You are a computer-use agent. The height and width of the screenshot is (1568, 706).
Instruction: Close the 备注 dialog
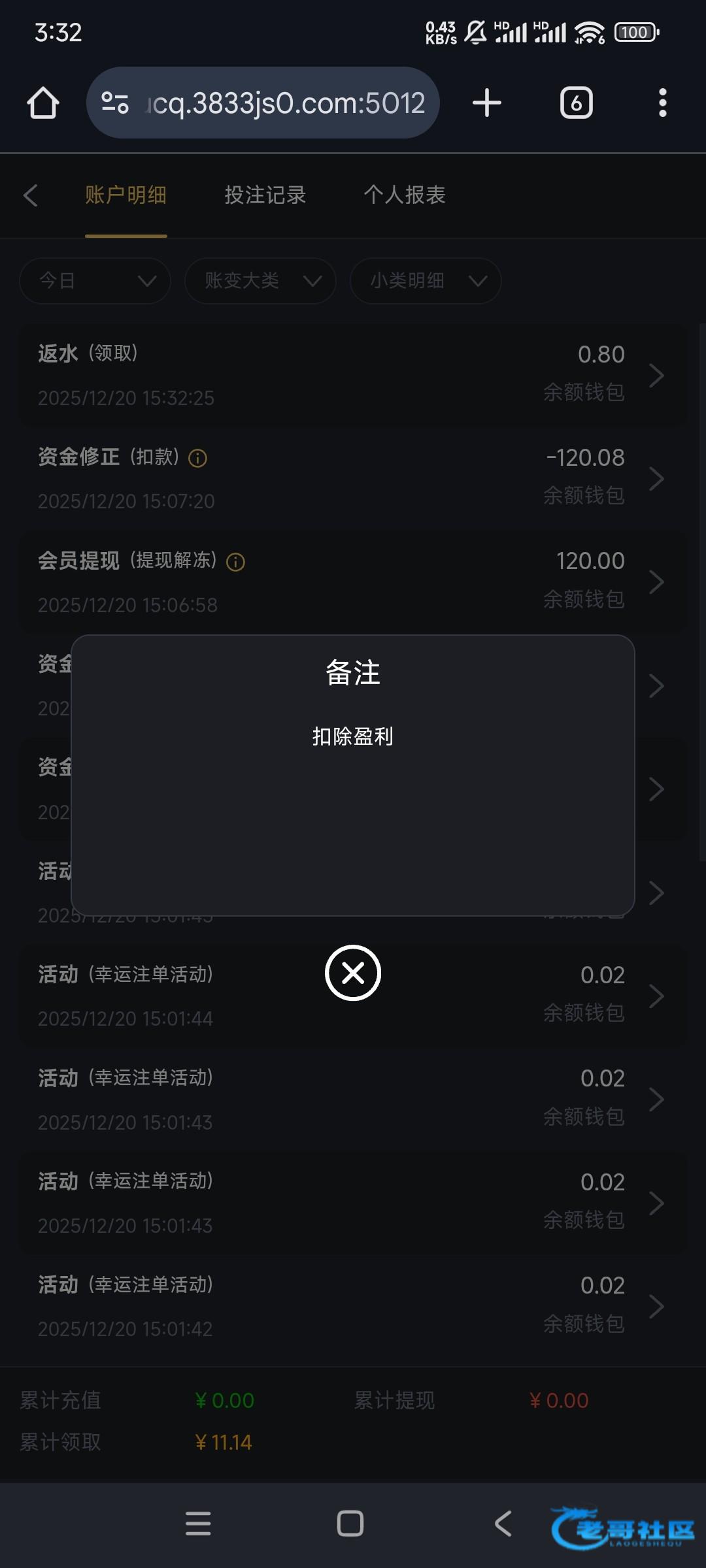point(352,973)
